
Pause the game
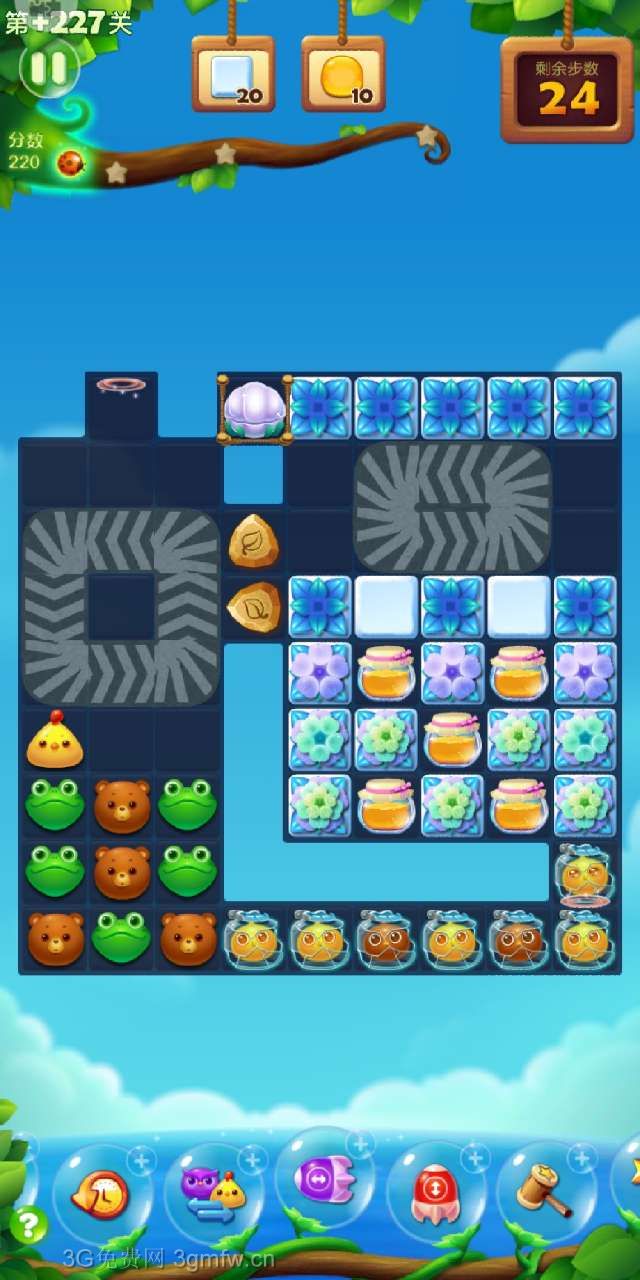coord(48,69)
